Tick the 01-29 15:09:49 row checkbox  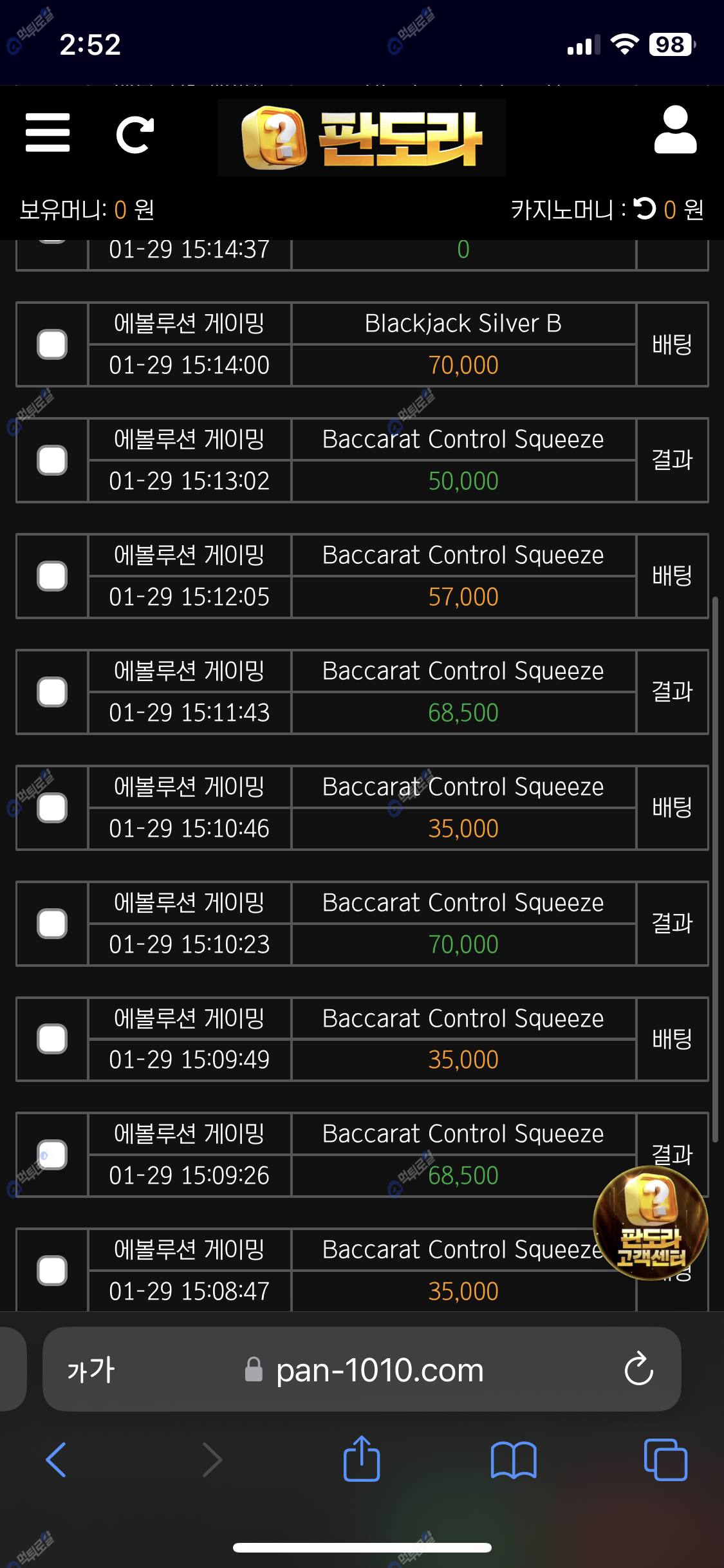pos(52,1039)
